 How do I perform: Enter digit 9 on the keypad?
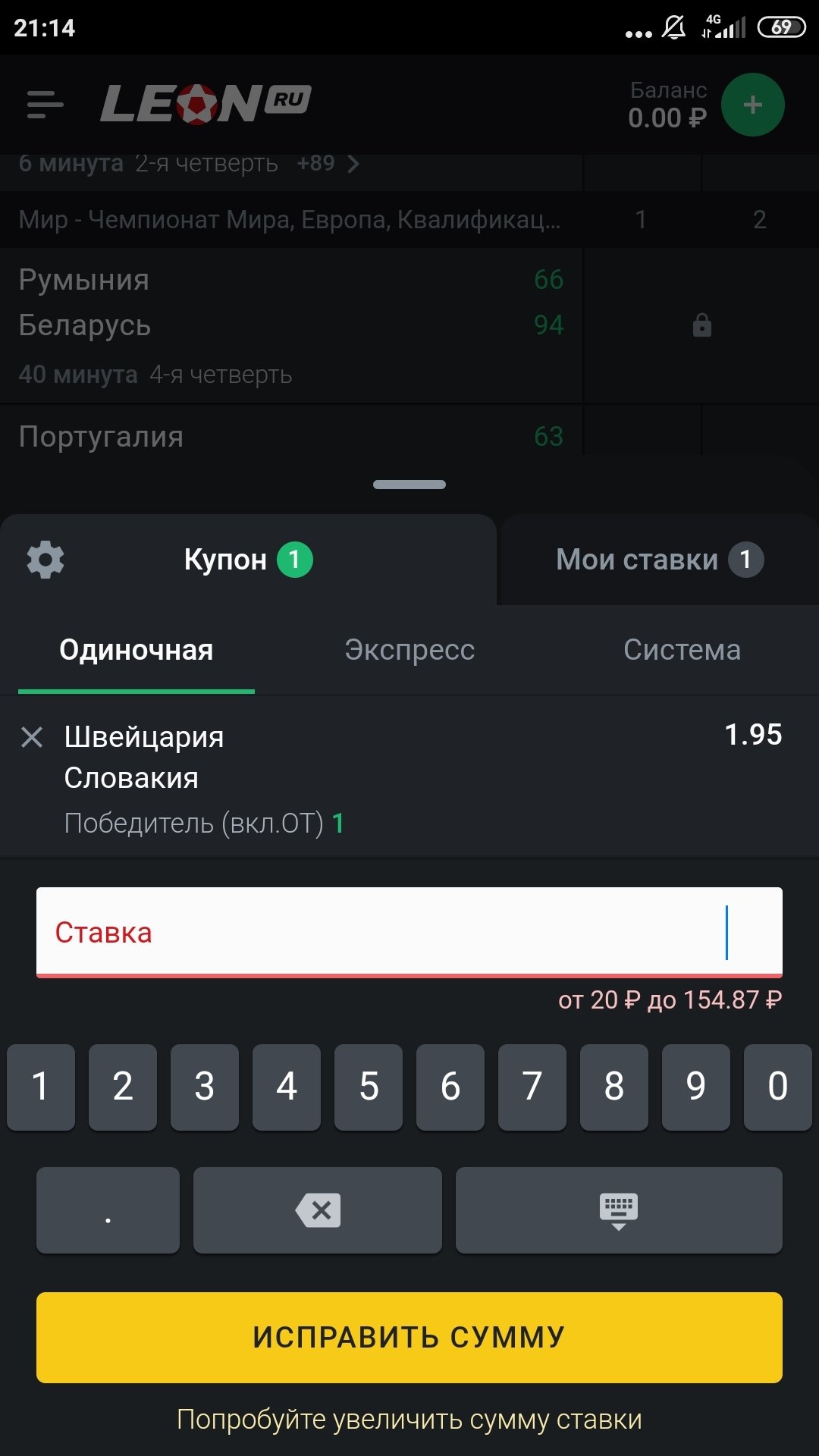point(695,1087)
